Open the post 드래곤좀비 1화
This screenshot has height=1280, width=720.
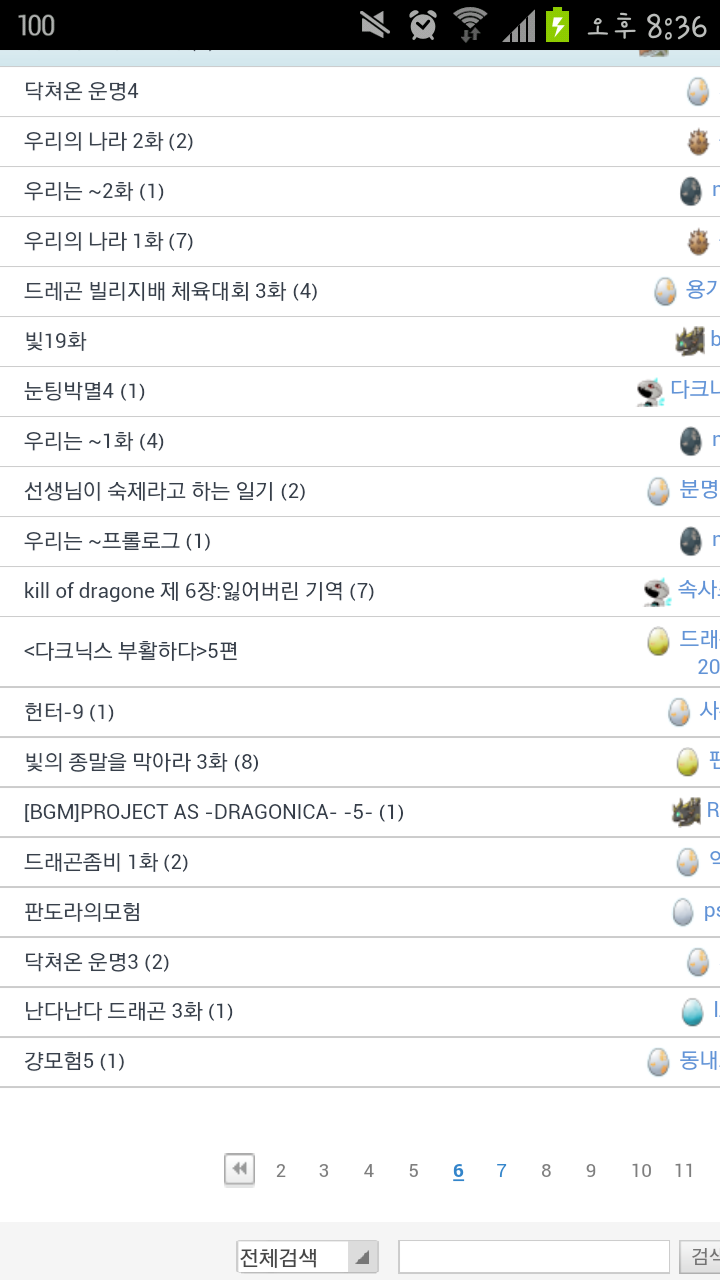coord(106,862)
